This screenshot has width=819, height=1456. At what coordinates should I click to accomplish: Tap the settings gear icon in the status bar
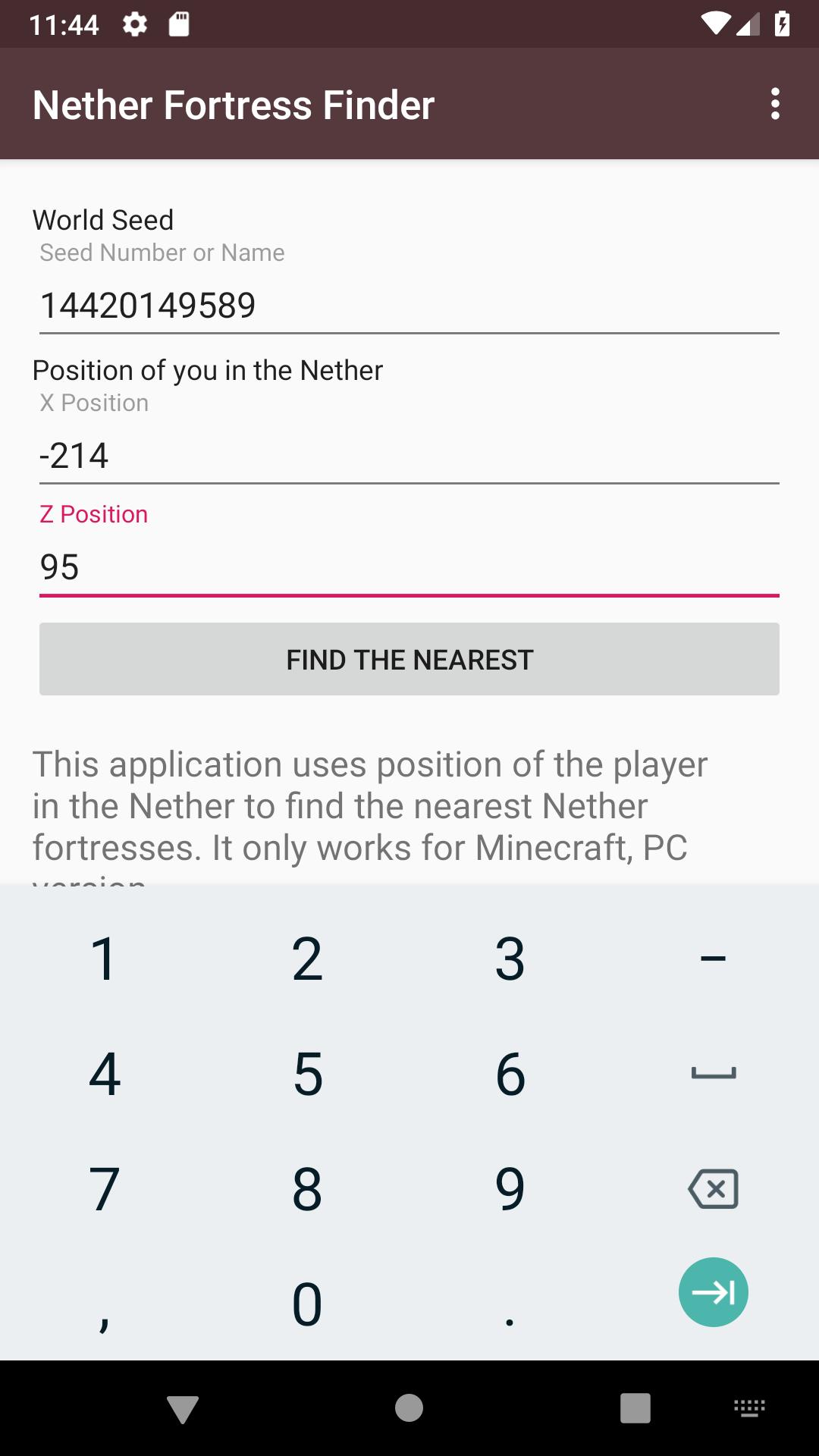click(135, 25)
